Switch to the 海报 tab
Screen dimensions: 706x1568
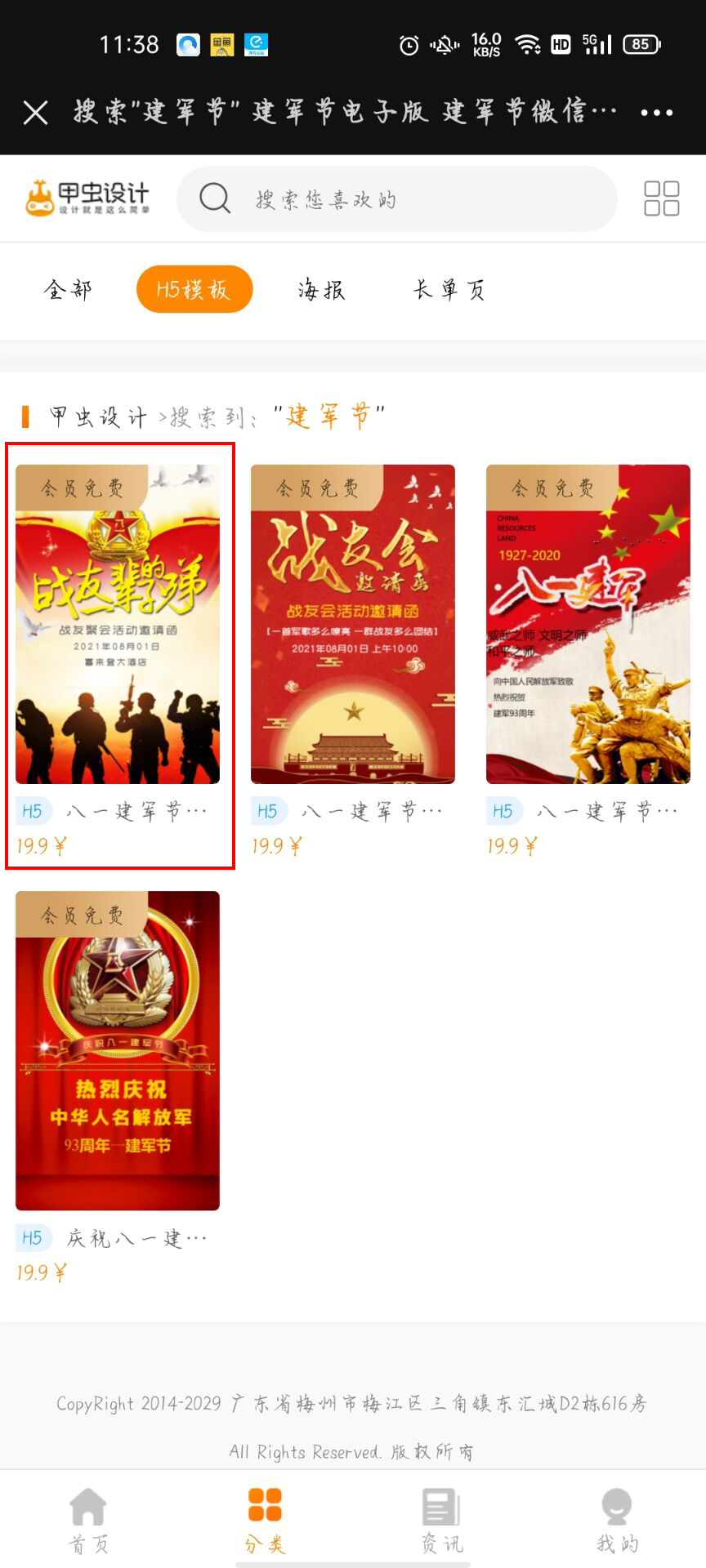[321, 290]
